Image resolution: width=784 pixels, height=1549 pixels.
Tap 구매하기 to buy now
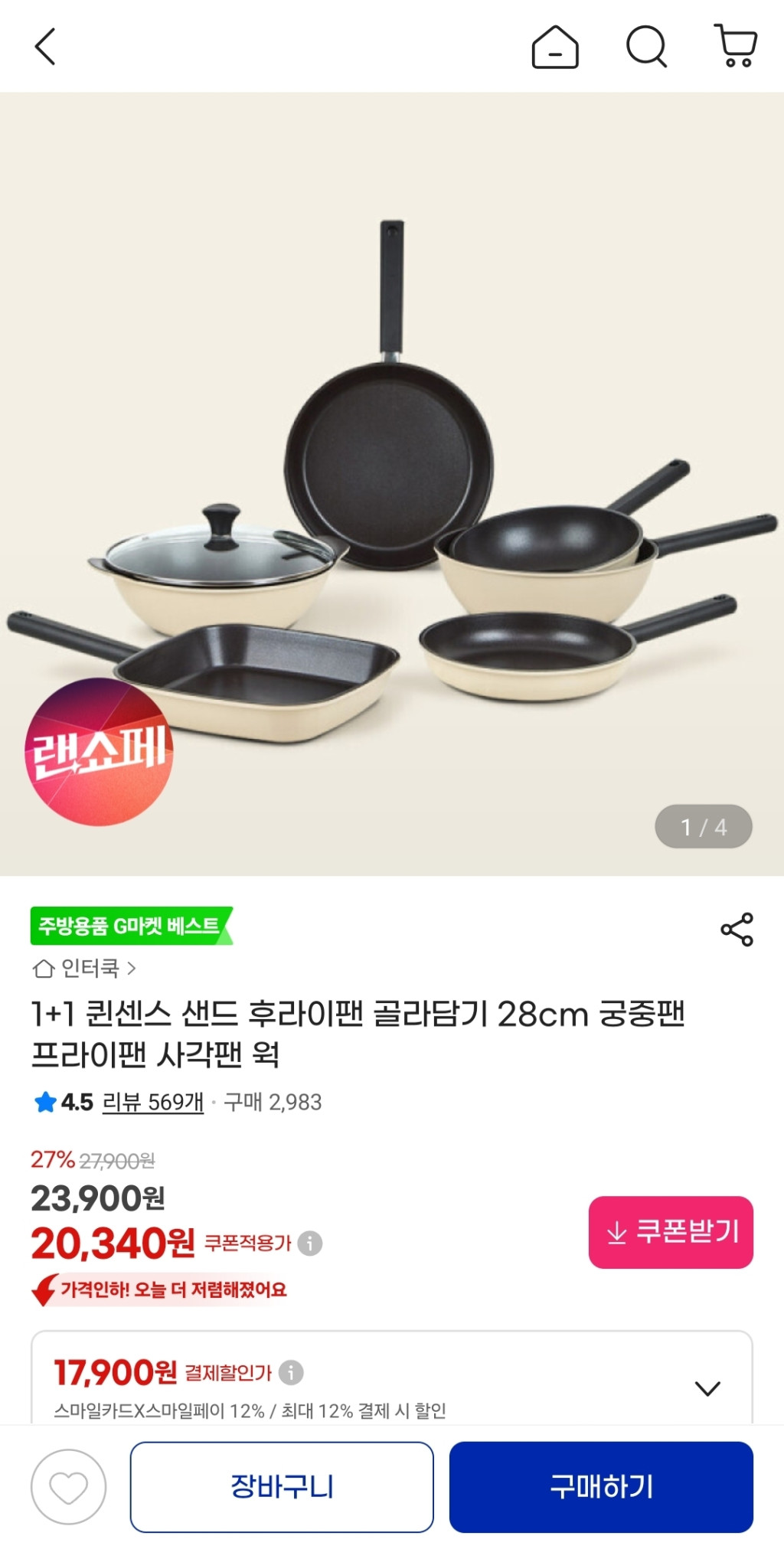click(601, 1487)
